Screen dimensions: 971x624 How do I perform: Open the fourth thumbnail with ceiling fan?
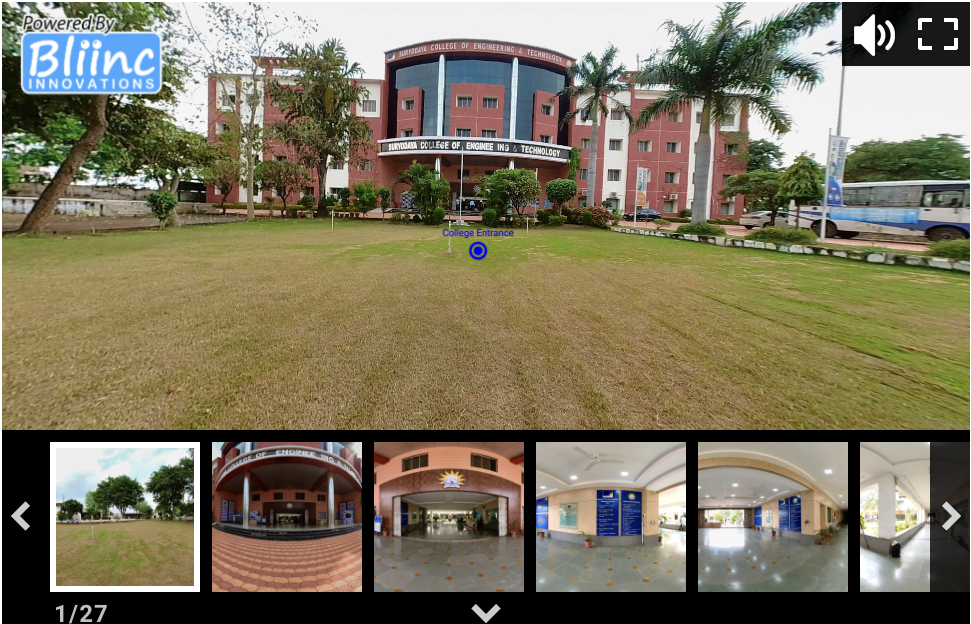pyautogui.click(x=611, y=517)
